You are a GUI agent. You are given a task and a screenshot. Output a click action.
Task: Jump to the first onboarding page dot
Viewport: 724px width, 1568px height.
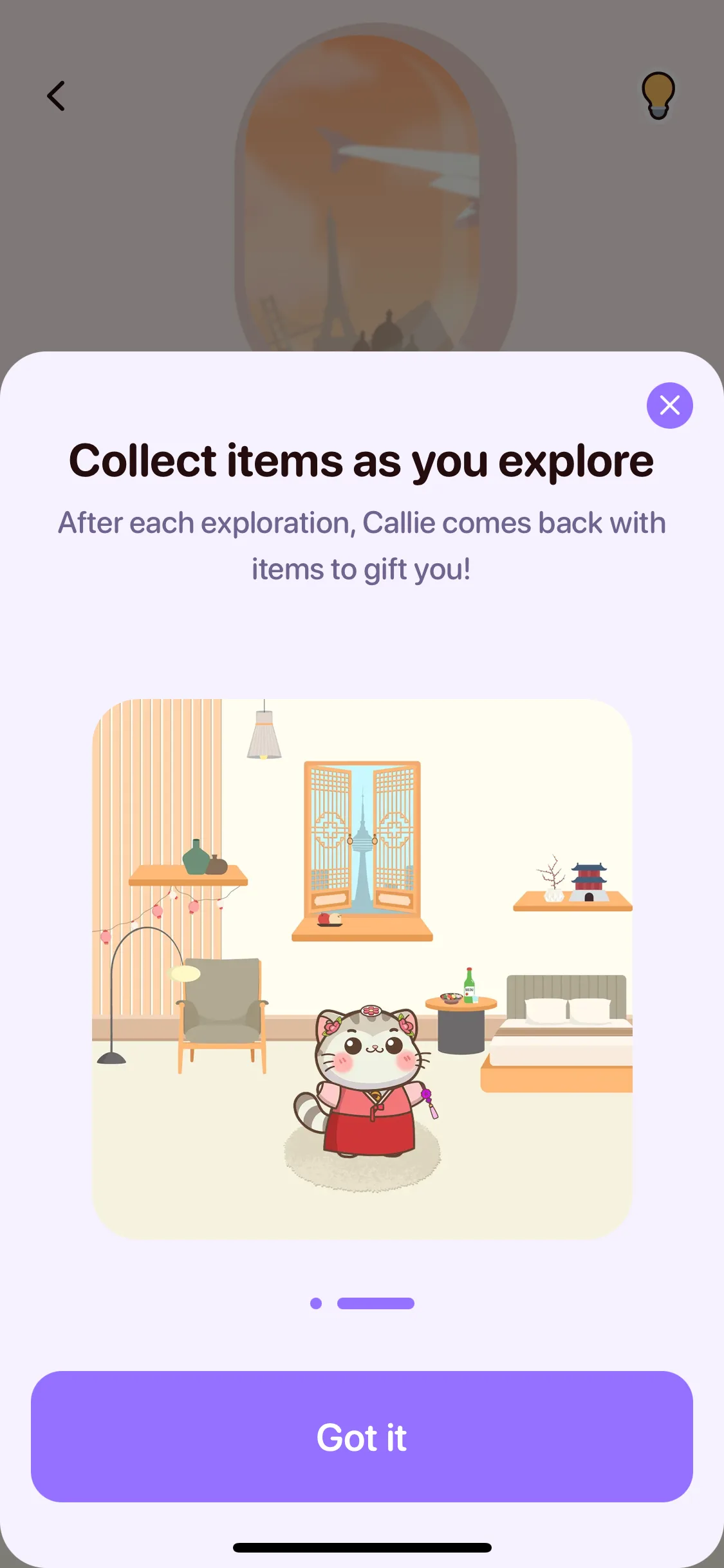316,1303
